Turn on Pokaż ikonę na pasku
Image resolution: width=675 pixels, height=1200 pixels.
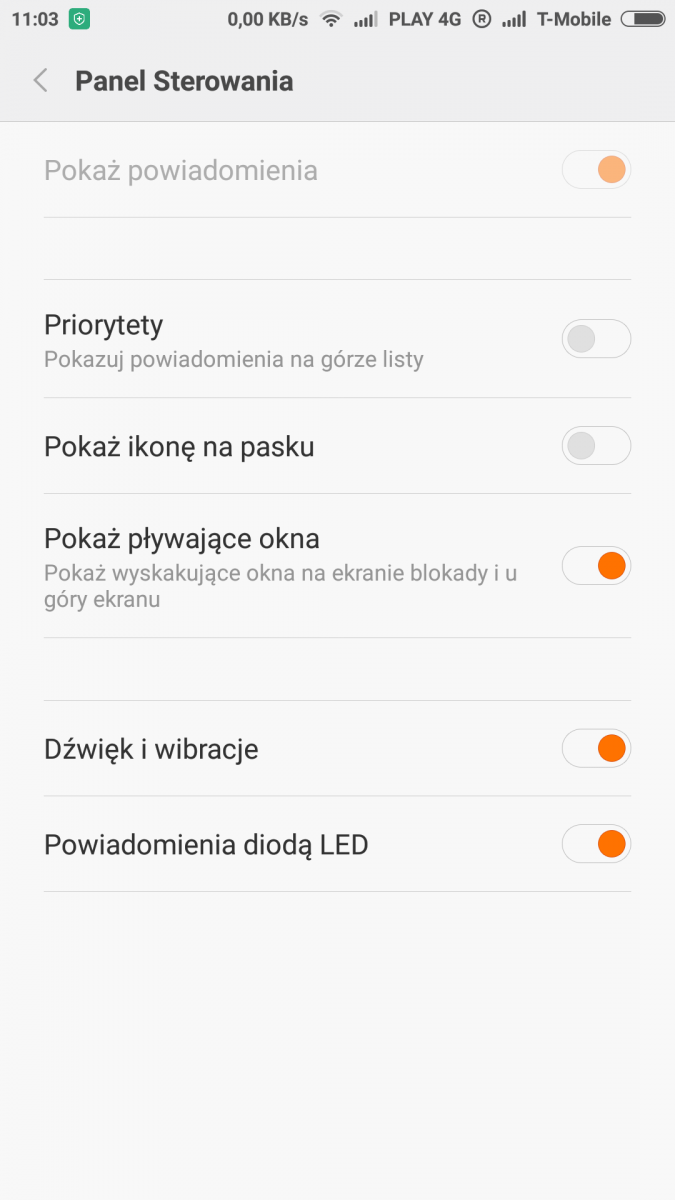click(596, 446)
